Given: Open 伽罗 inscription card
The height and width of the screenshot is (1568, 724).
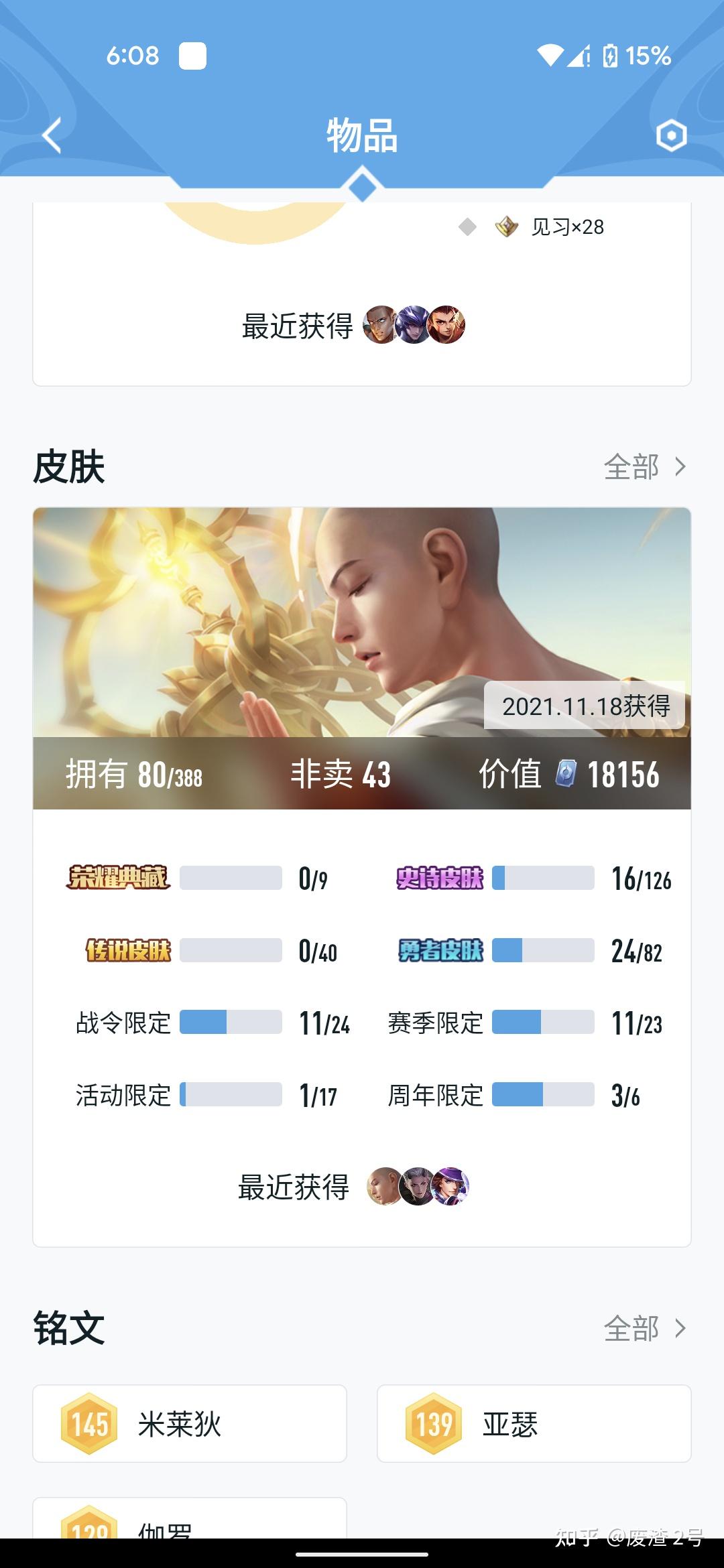Looking at the screenshot, I should tap(190, 1518).
